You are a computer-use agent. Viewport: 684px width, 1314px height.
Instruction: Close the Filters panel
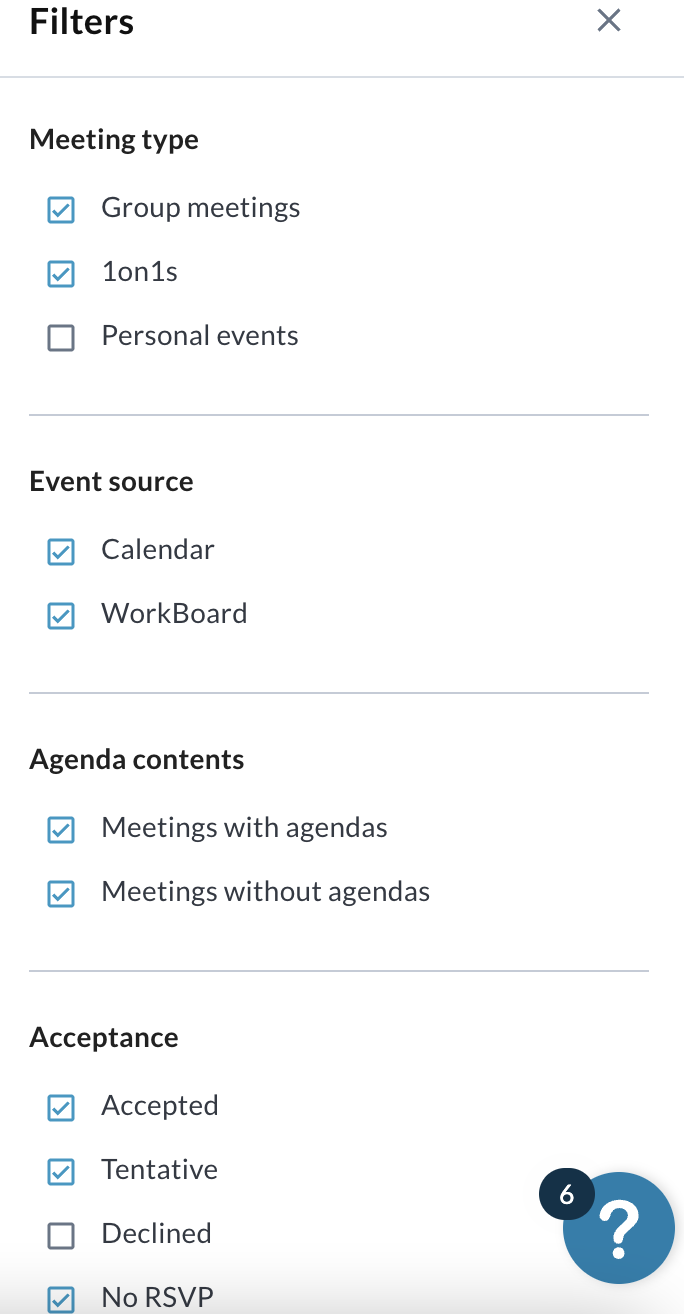pyautogui.click(x=608, y=20)
